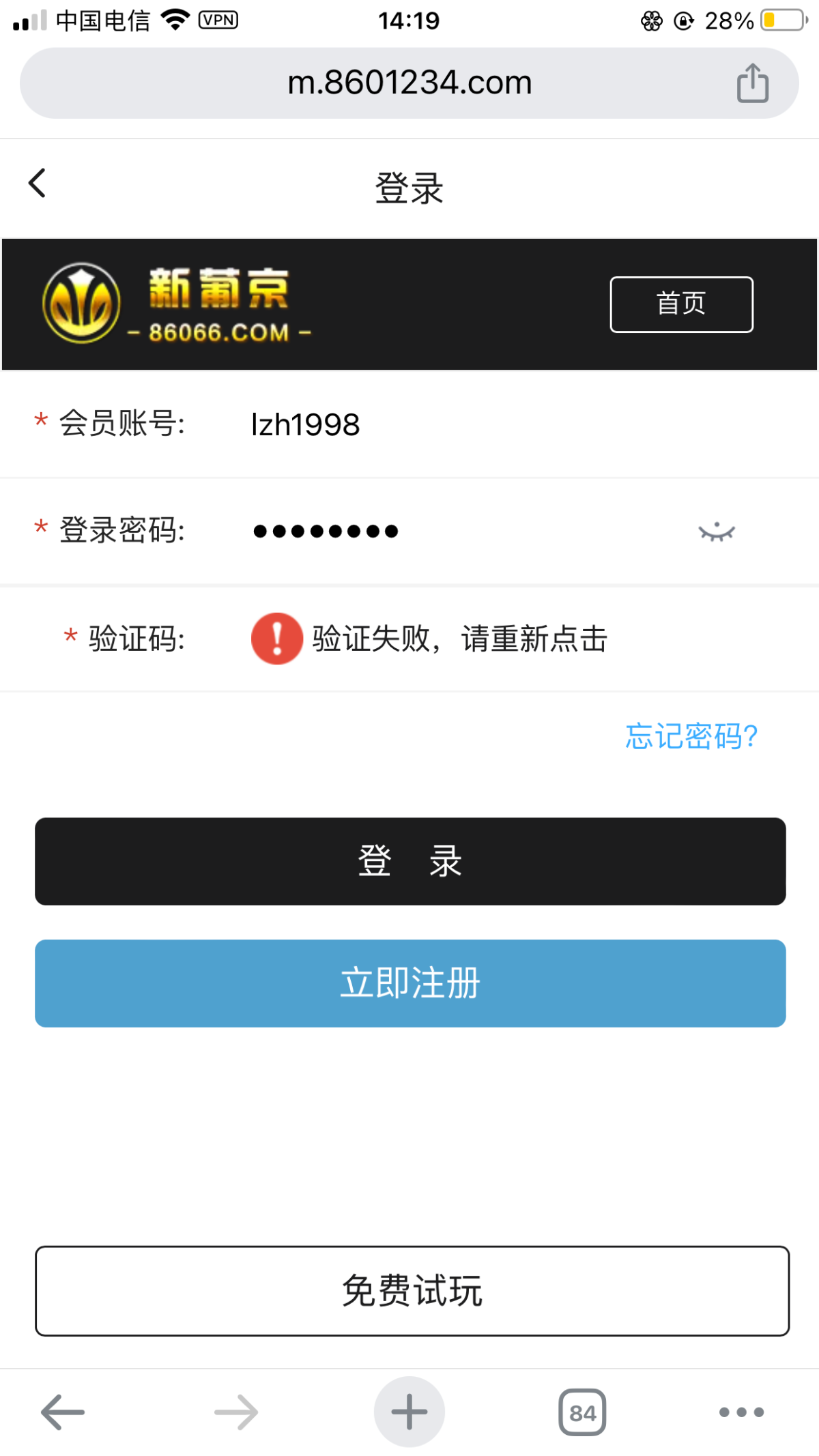
Task: Open the browser three-dot menu
Action: tap(741, 1412)
